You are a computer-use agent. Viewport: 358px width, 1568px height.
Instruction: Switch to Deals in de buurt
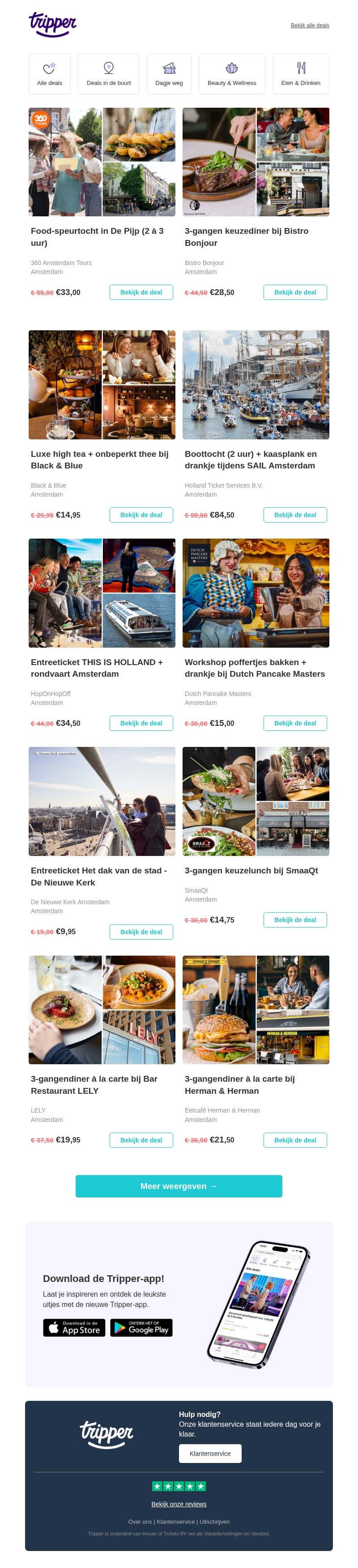click(x=109, y=74)
